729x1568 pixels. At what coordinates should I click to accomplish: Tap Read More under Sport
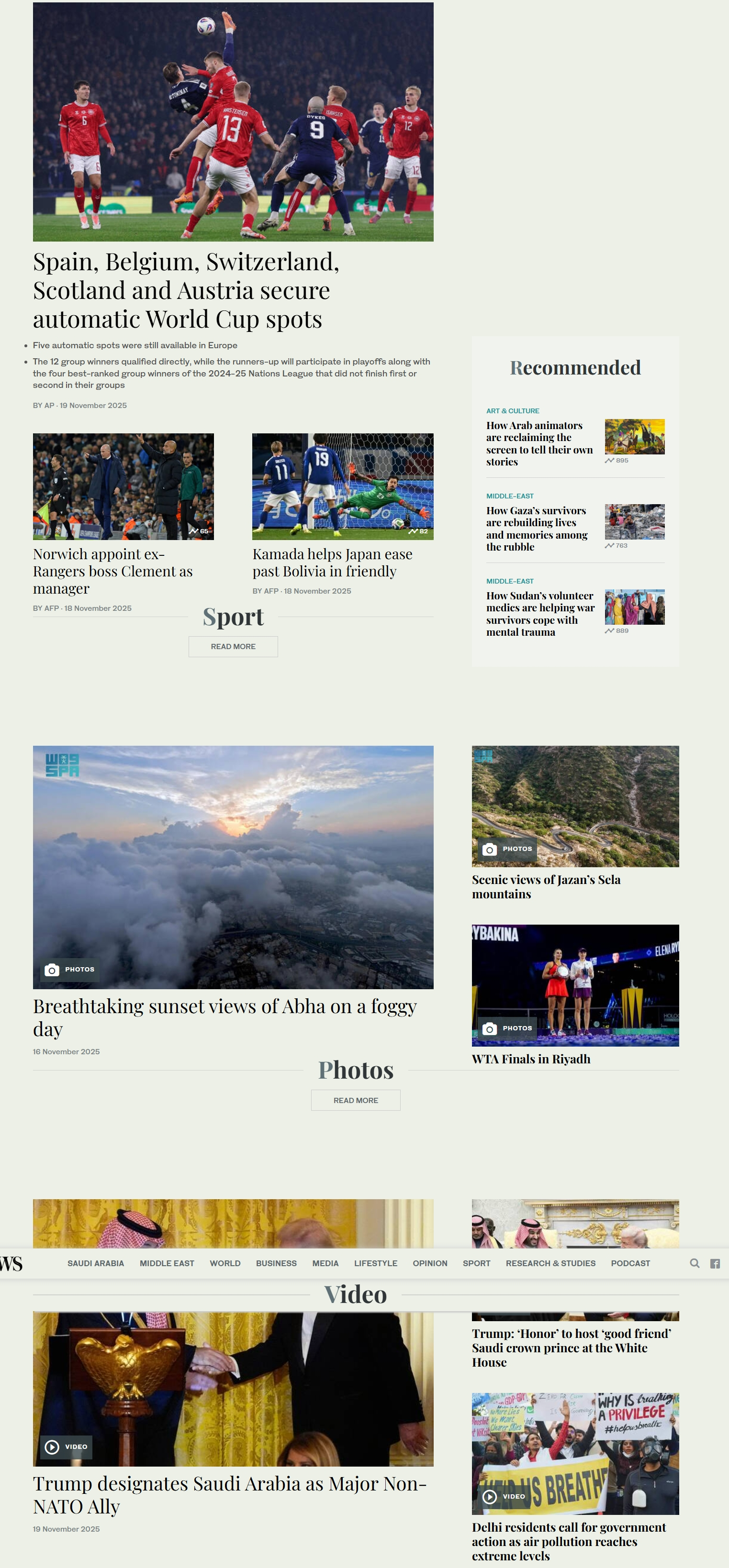coord(233,646)
